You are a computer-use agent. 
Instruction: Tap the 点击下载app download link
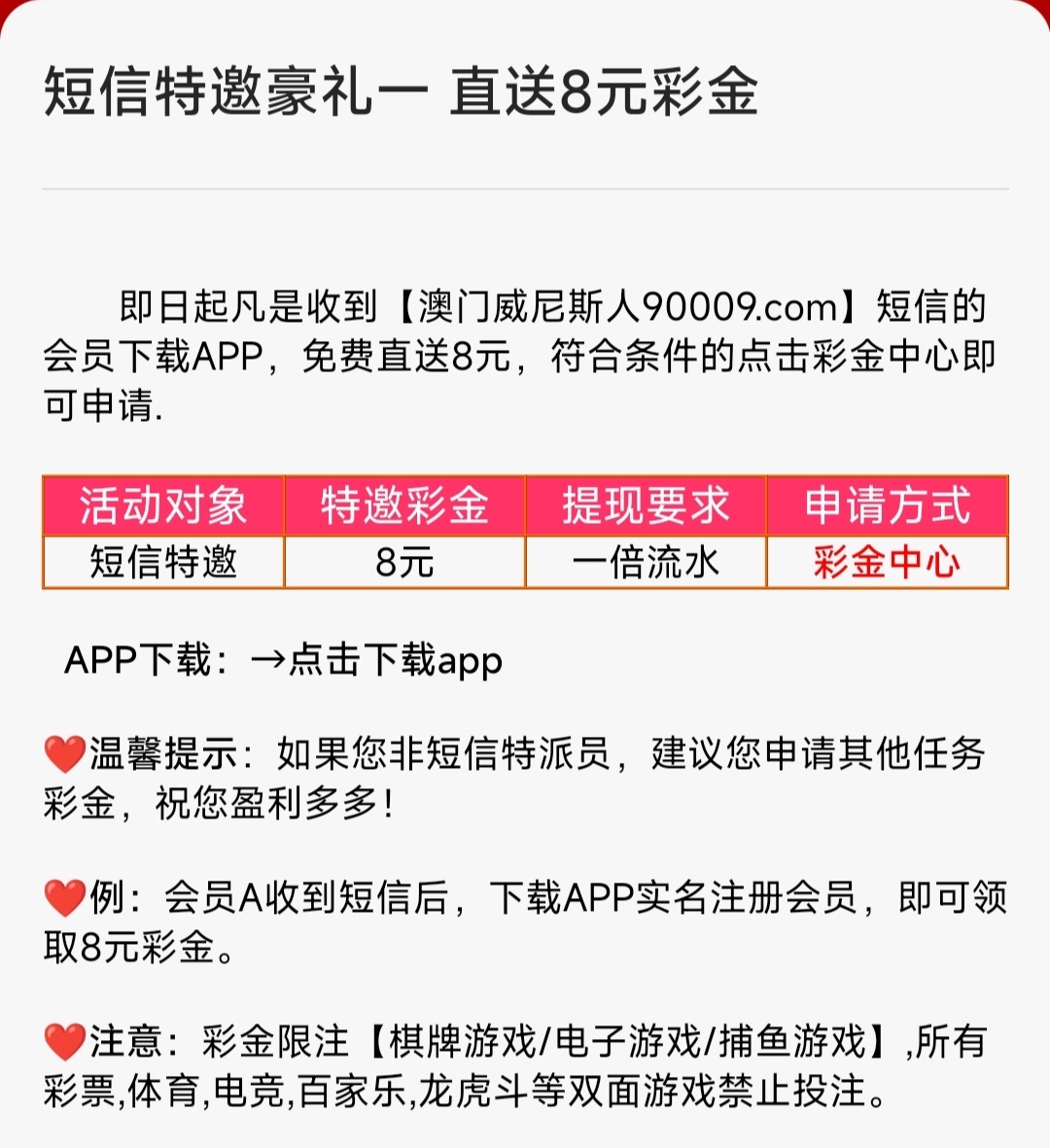tap(394, 661)
